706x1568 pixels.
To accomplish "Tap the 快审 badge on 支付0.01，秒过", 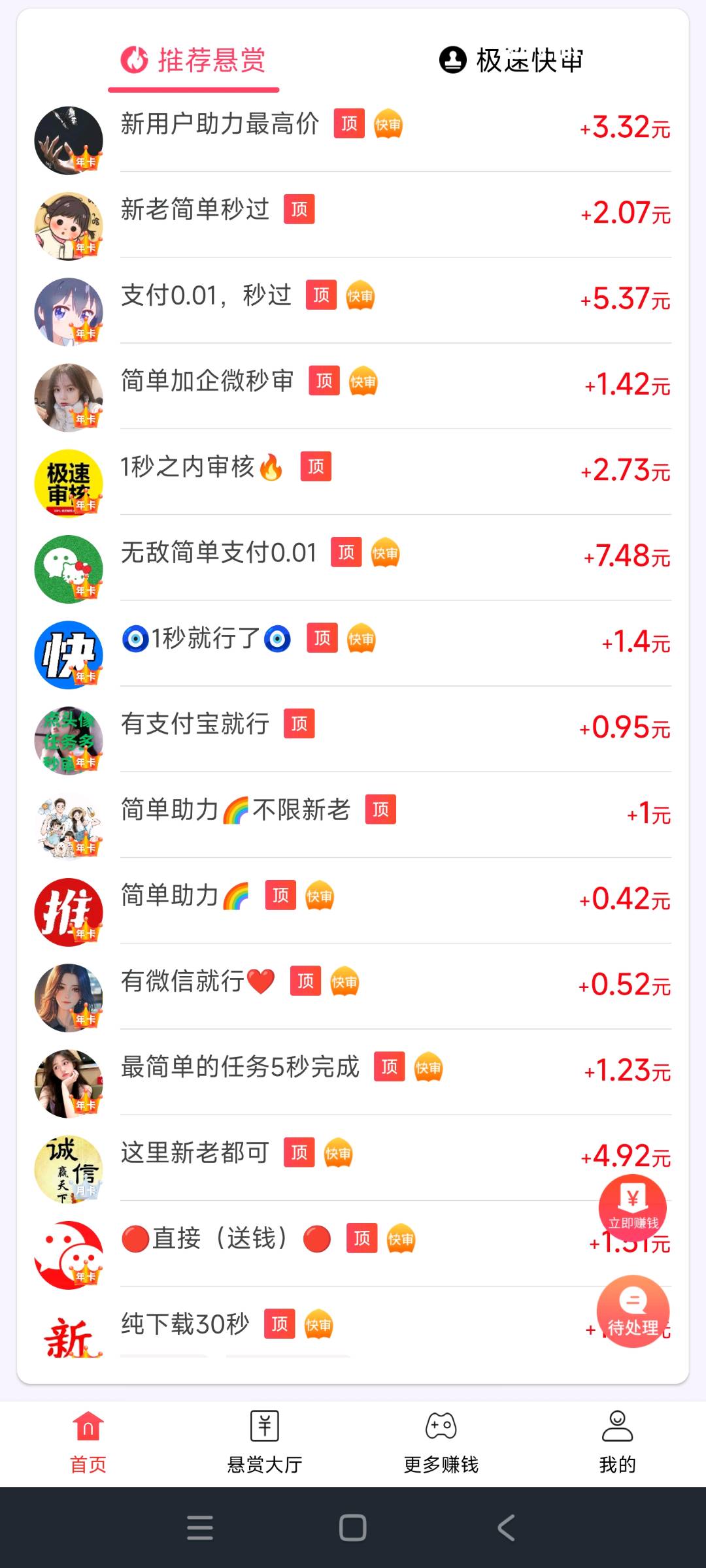I will tap(360, 295).
